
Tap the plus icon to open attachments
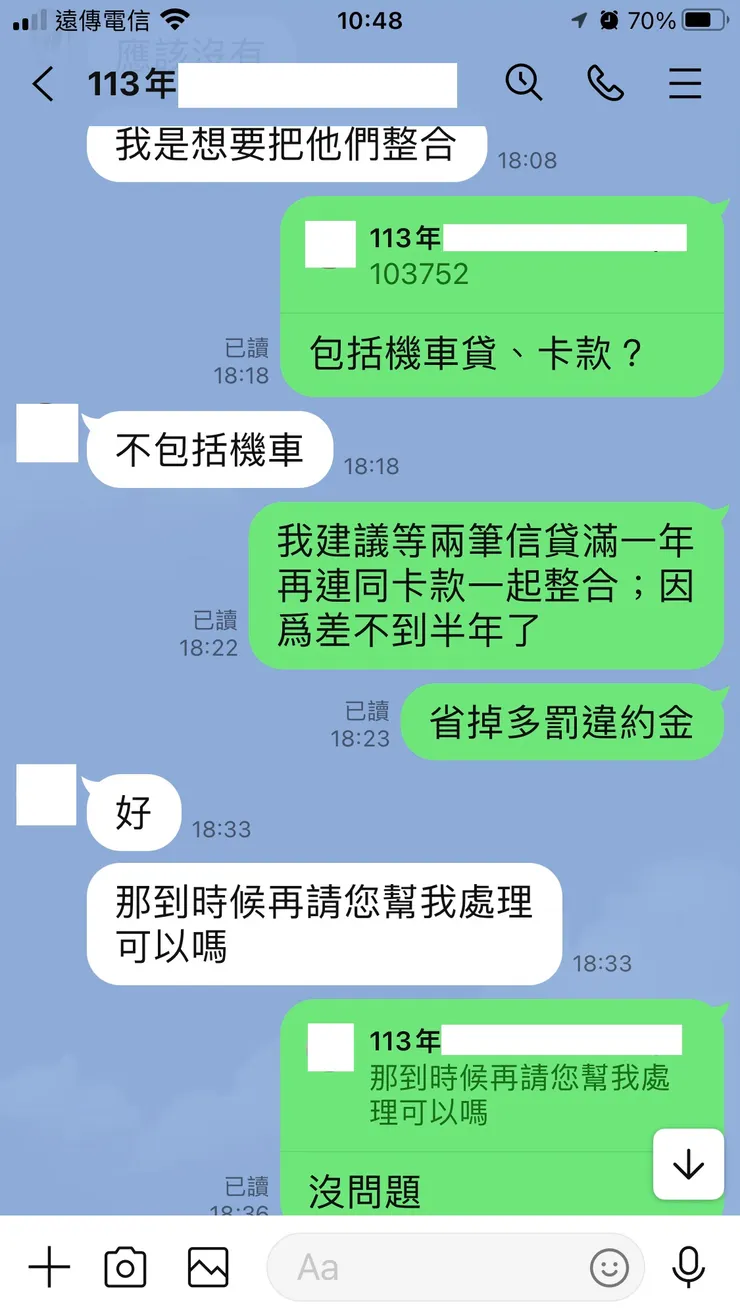coord(48,1266)
